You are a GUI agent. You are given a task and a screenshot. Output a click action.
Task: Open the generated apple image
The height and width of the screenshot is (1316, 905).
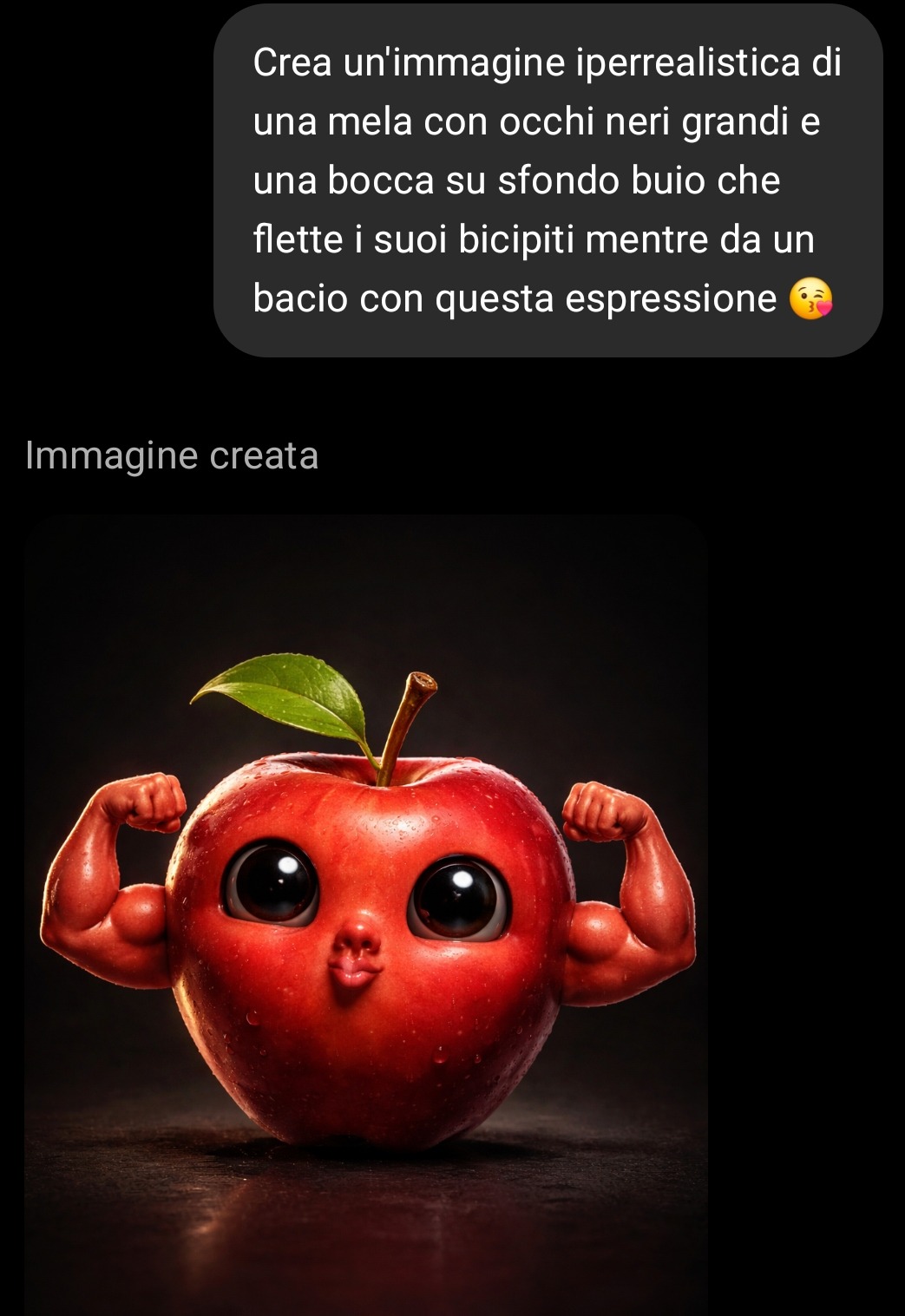coord(366,915)
